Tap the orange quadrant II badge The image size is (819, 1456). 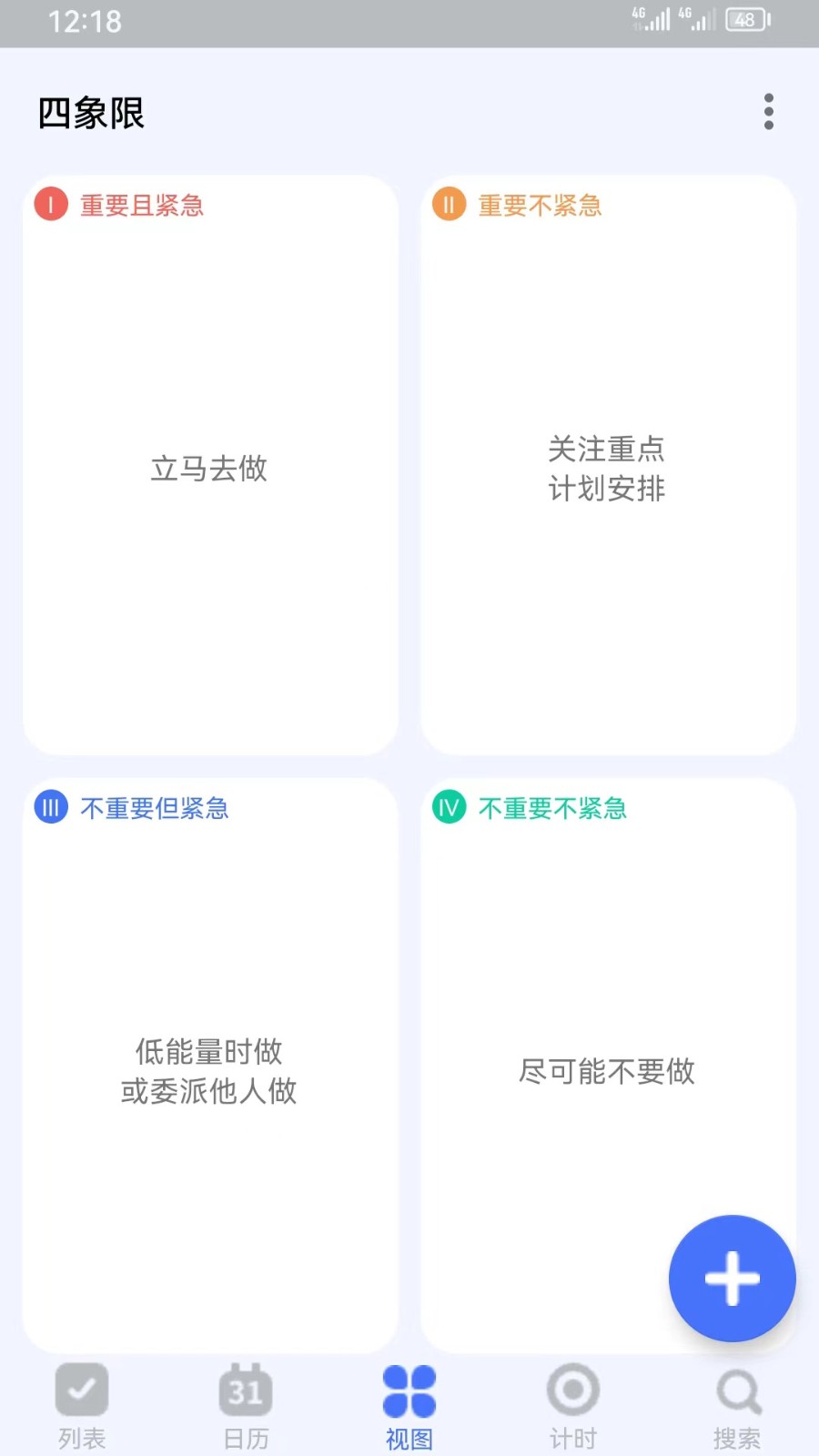tap(448, 204)
